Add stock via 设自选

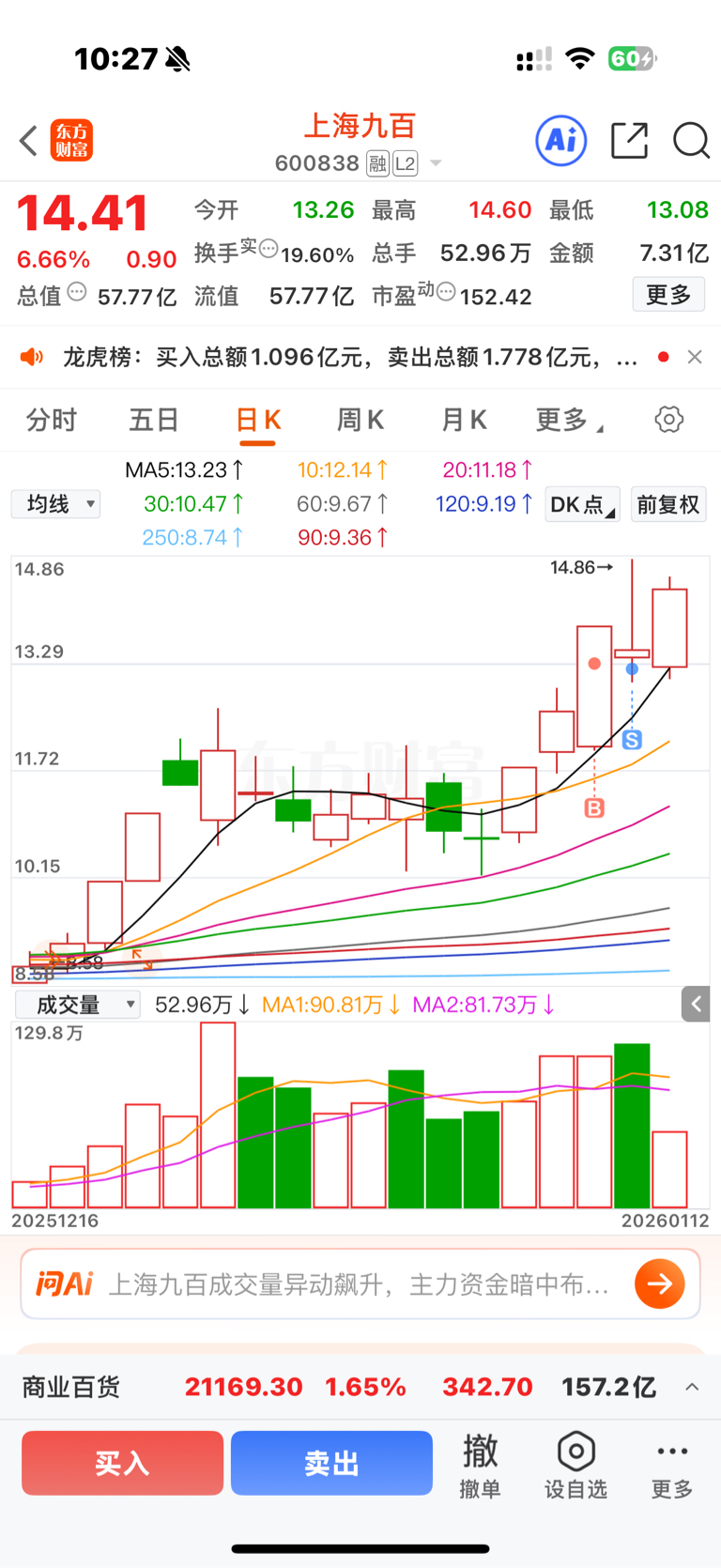click(x=575, y=1465)
